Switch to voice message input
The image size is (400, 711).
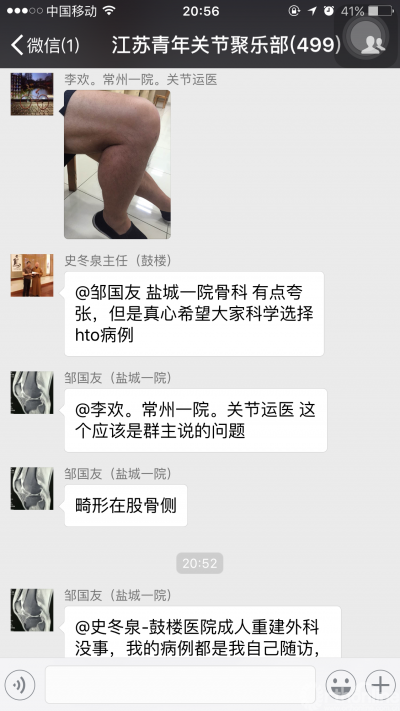click(x=20, y=684)
